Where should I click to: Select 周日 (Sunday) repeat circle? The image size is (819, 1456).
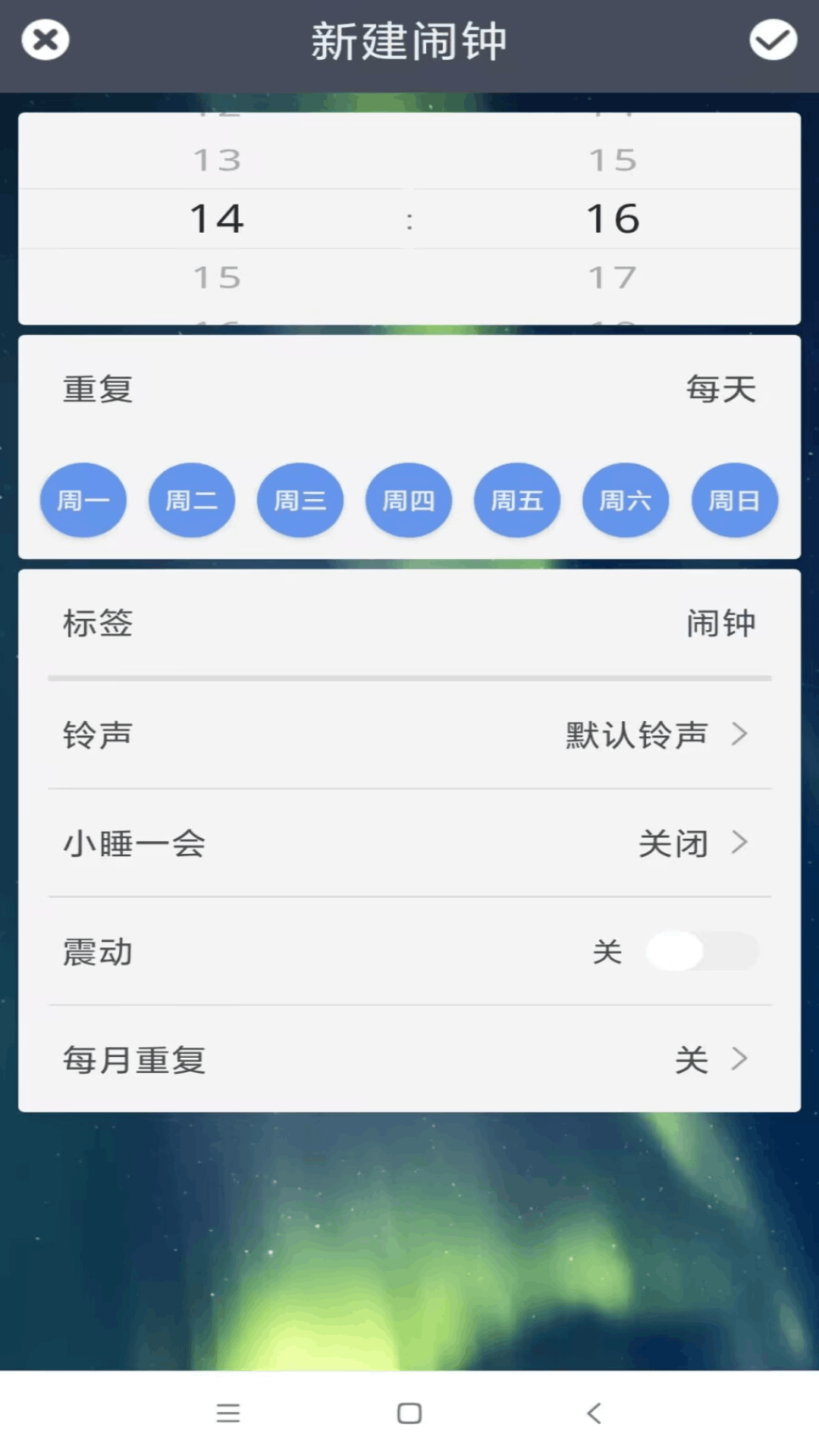tap(734, 500)
